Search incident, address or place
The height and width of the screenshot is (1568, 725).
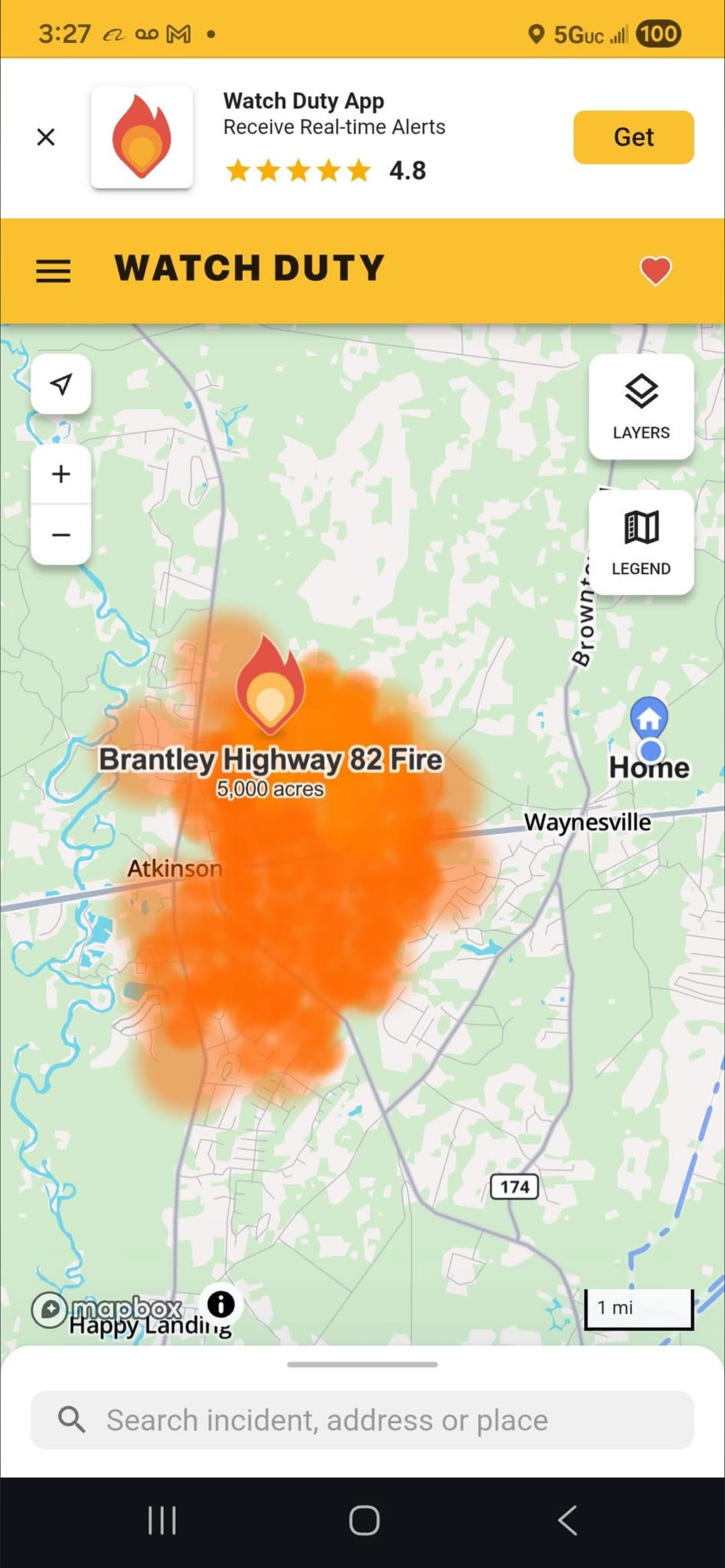(x=362, y=1420)
